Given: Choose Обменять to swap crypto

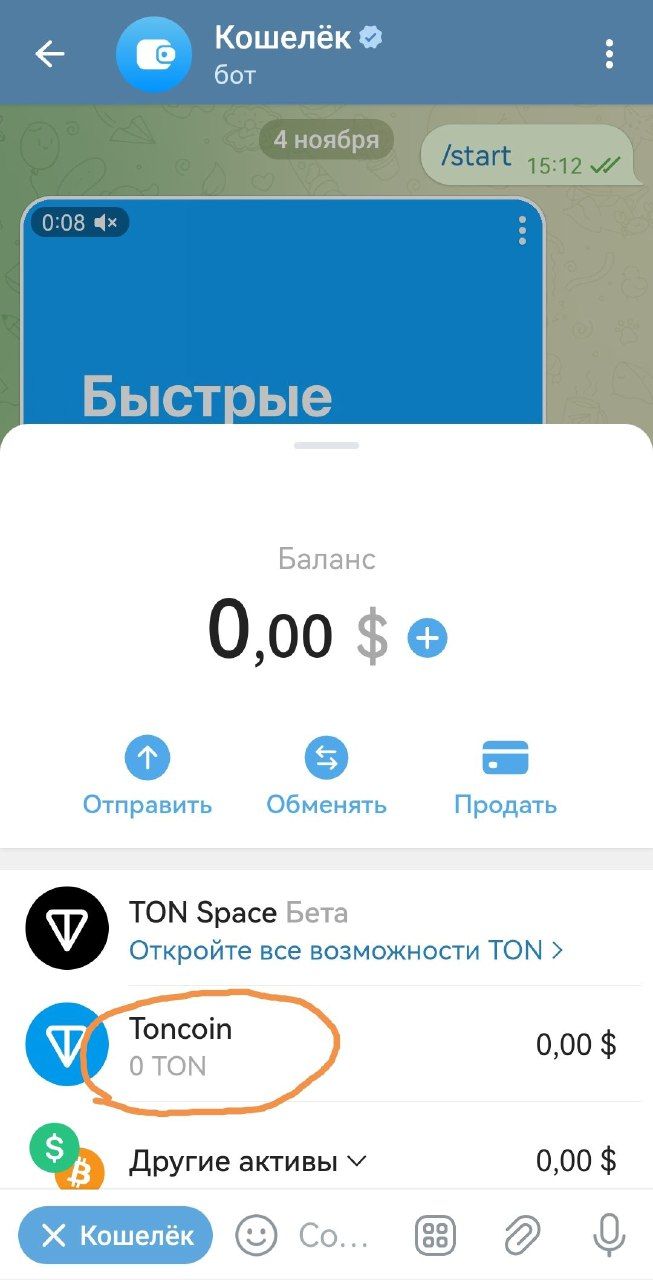Looking at the screenshot, I should point(326,777).
